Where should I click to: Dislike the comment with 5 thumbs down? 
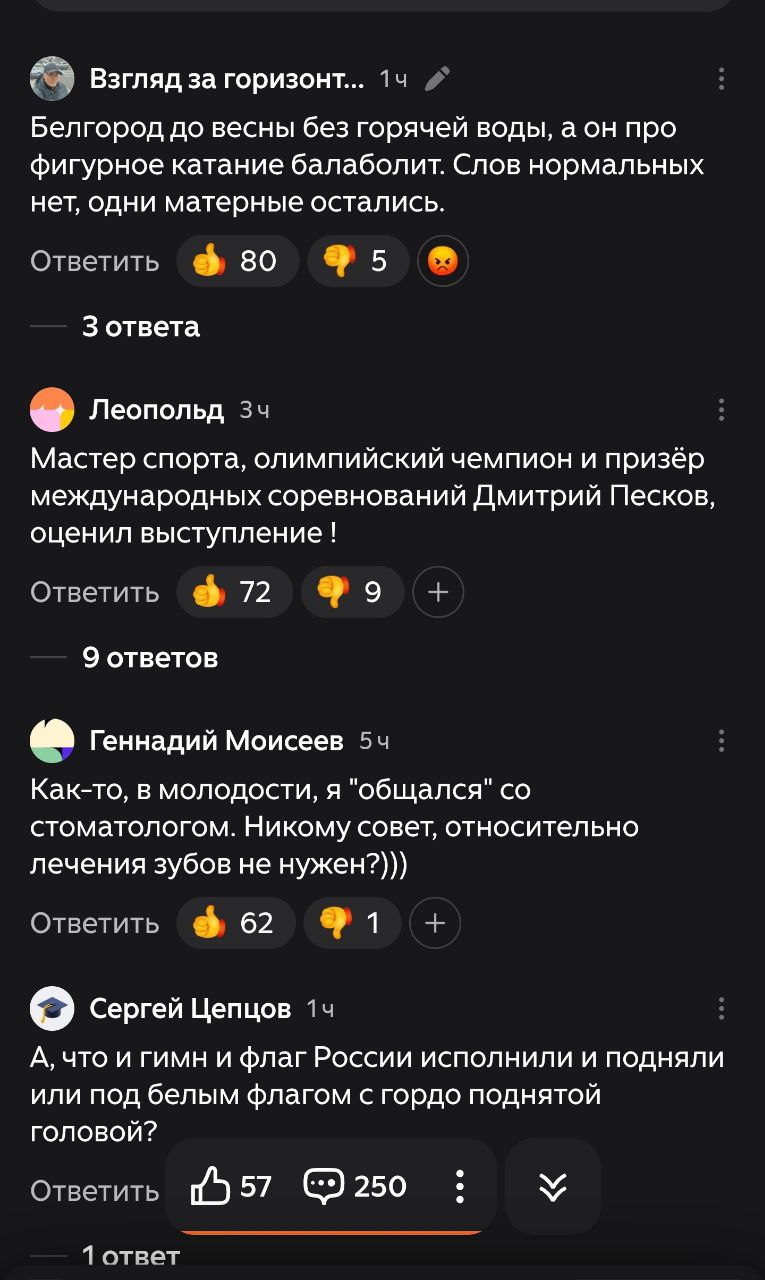358,261
